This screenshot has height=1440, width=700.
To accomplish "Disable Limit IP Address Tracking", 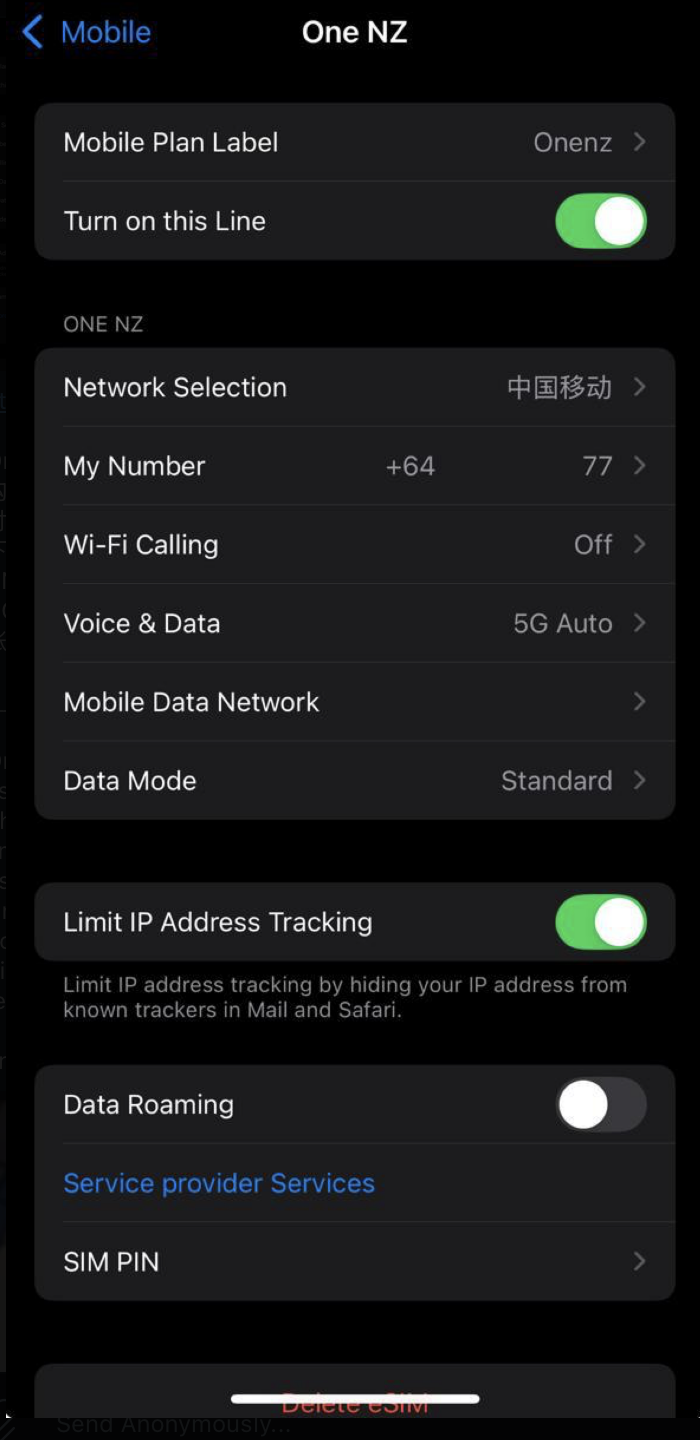I will coord(600,922).
